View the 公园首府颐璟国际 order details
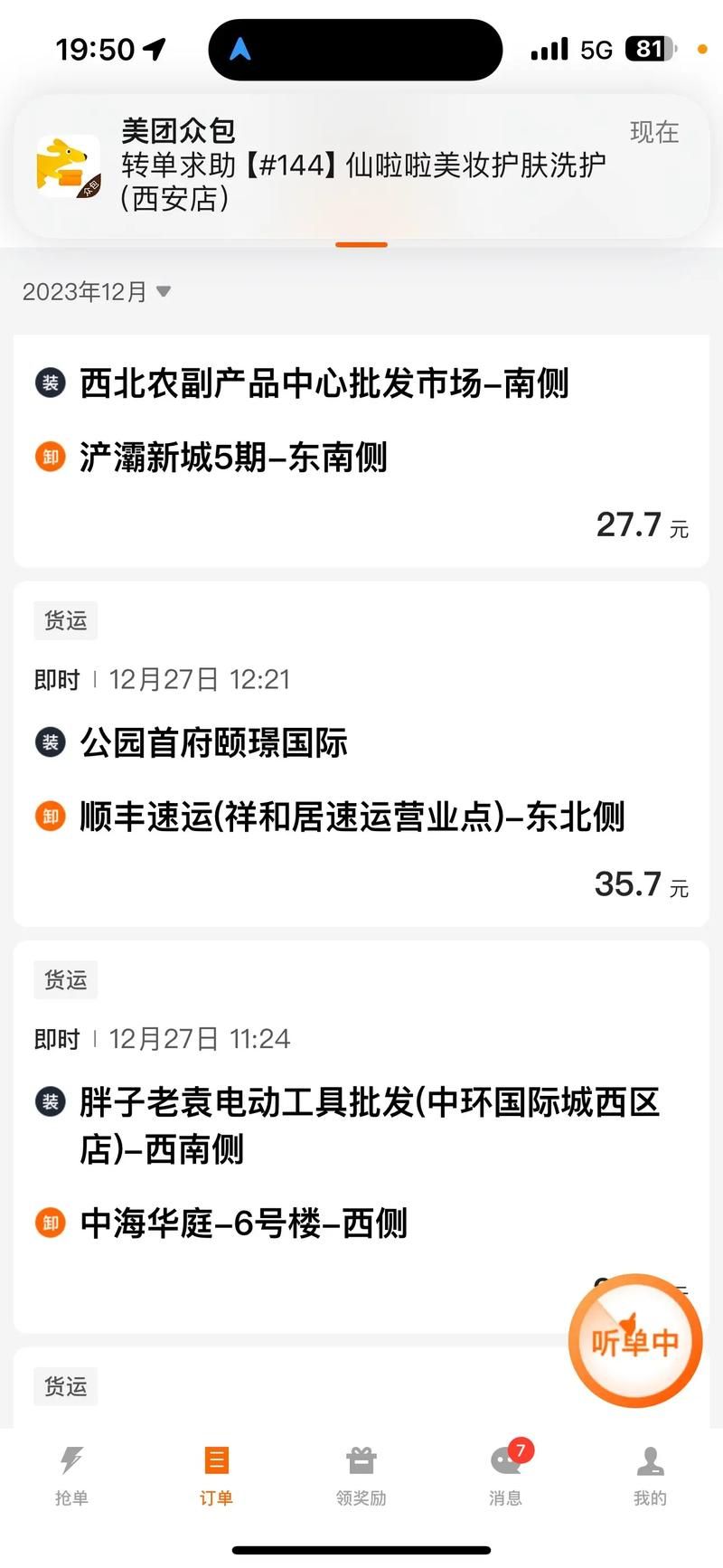This screenshot has width=723, height=1568. point(361,755)
